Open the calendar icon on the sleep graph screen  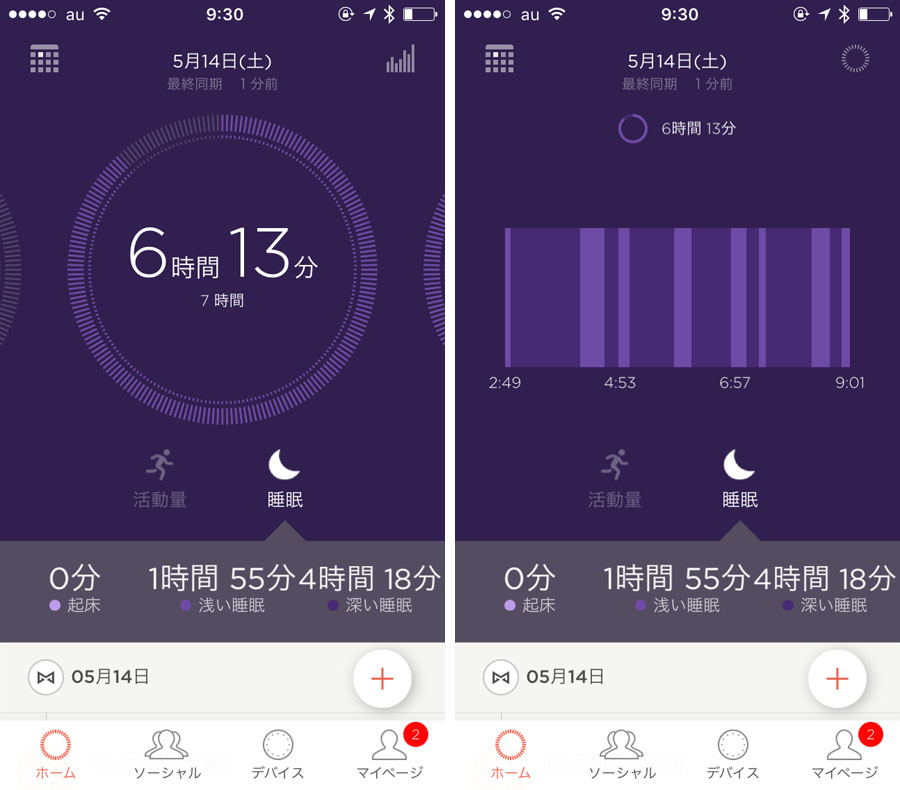pos(500,60)
